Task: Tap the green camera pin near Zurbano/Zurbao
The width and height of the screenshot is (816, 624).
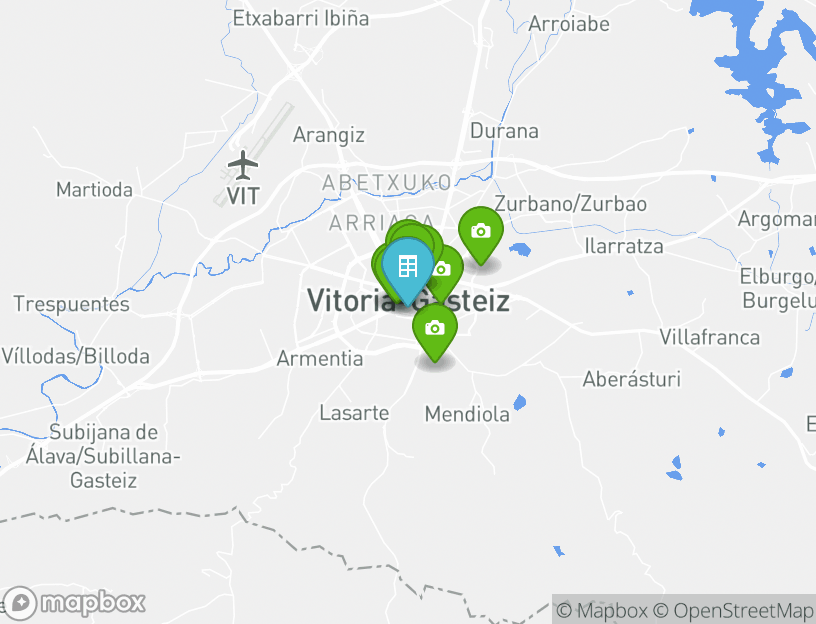Action: point(480,231)
